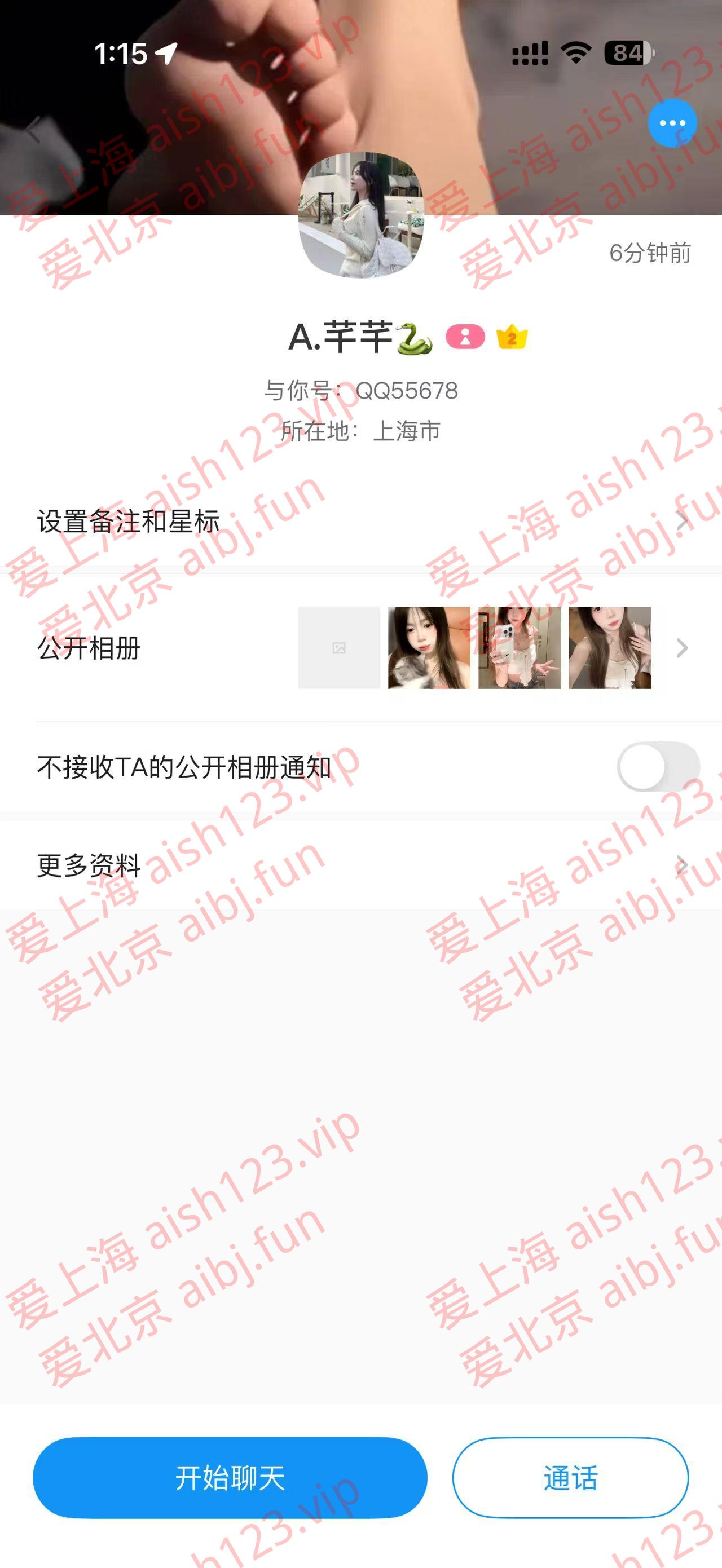Toggle 不接收TA的公开相册通知 switch
Viewport: 722px width, 1568px height.
[658, 767]
